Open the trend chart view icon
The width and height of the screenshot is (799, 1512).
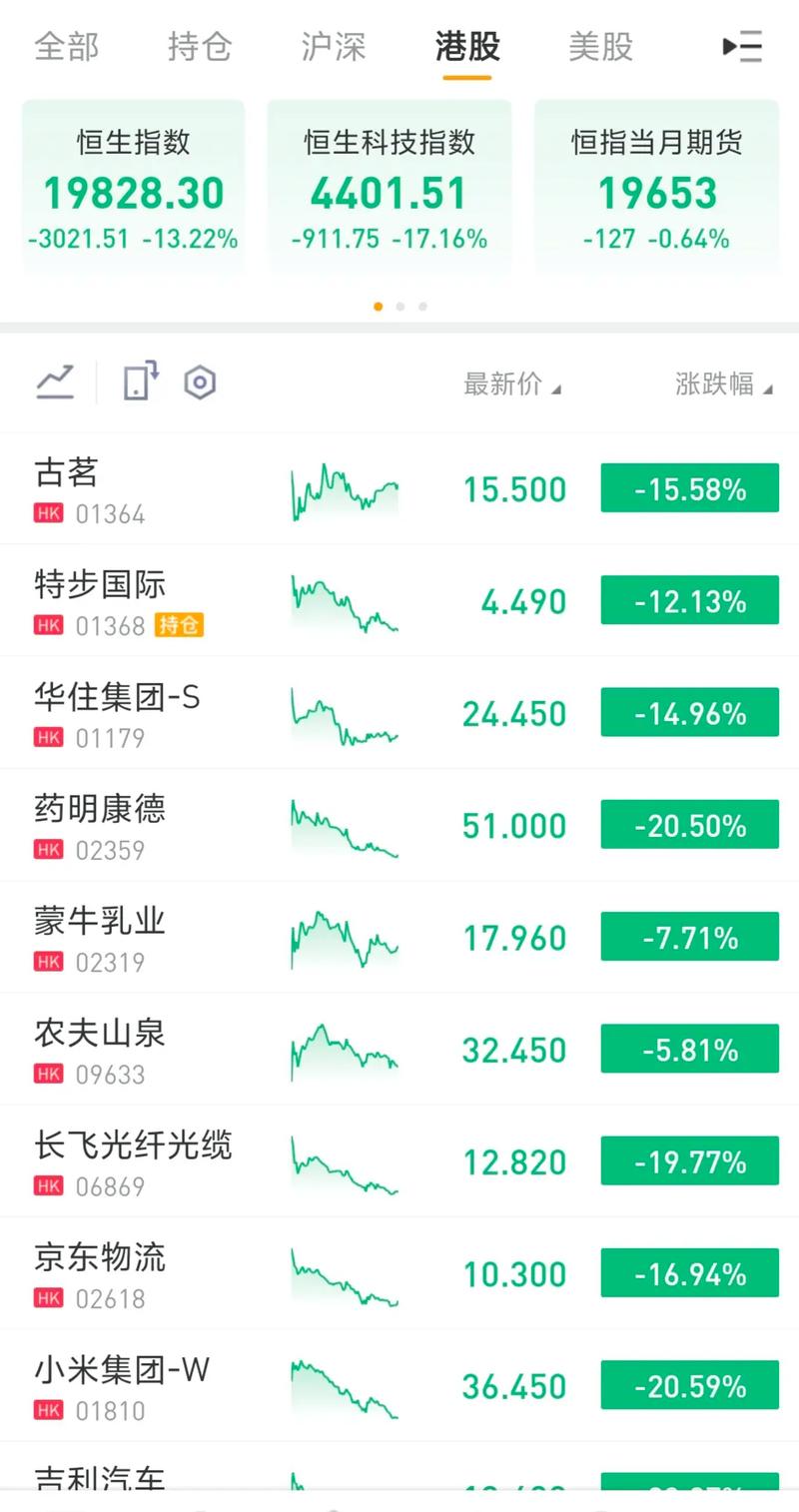(x=55, y=382)
